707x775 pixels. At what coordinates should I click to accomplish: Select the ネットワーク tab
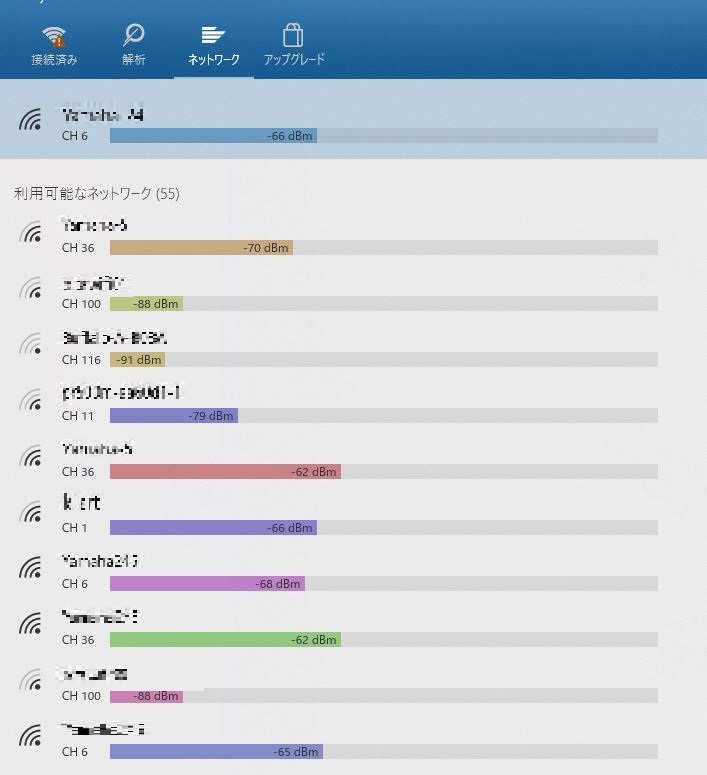click(x=213, y=45)
